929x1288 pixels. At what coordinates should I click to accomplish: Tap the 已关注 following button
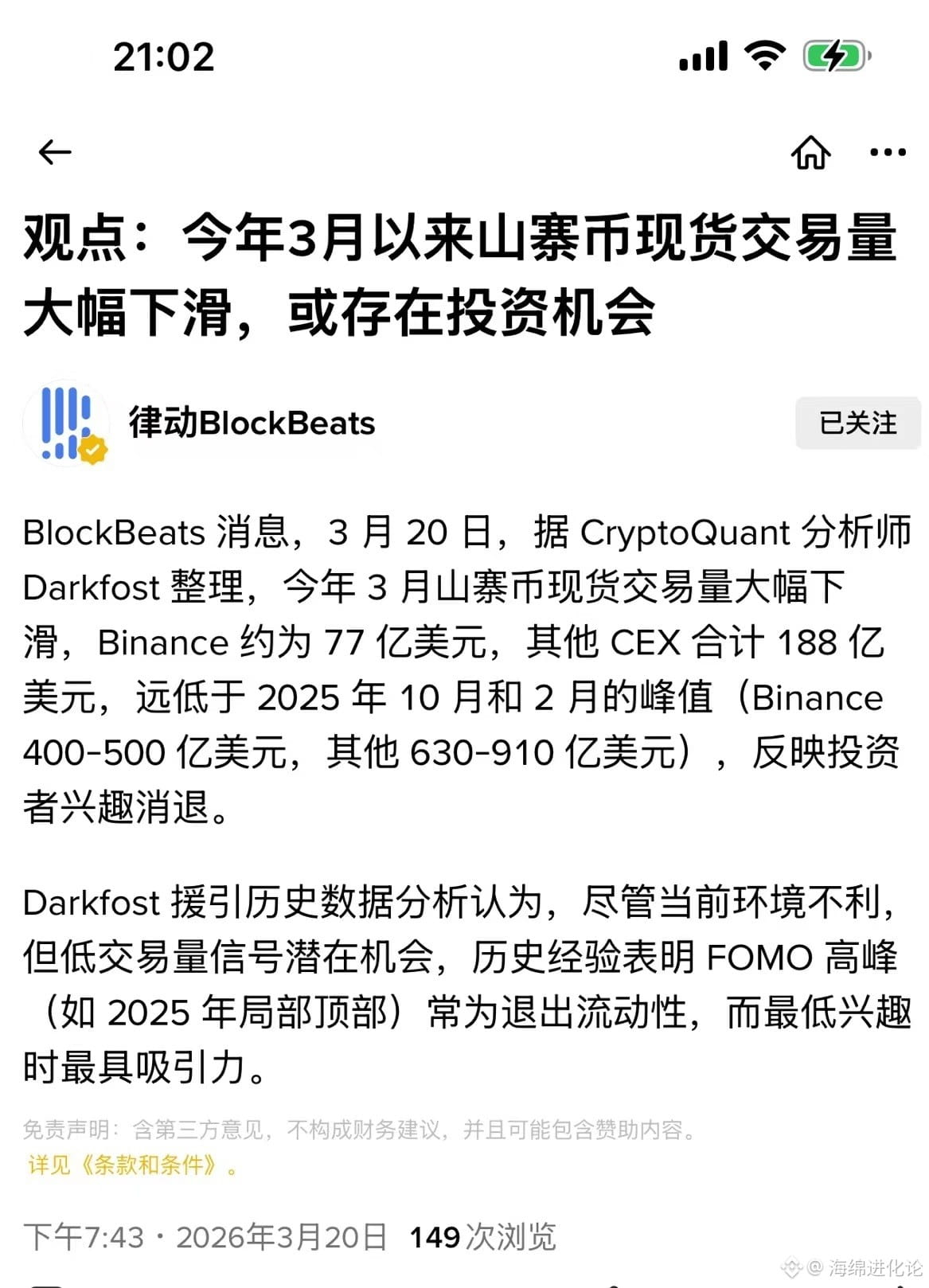pyautogui.click(x=857, y=423)
